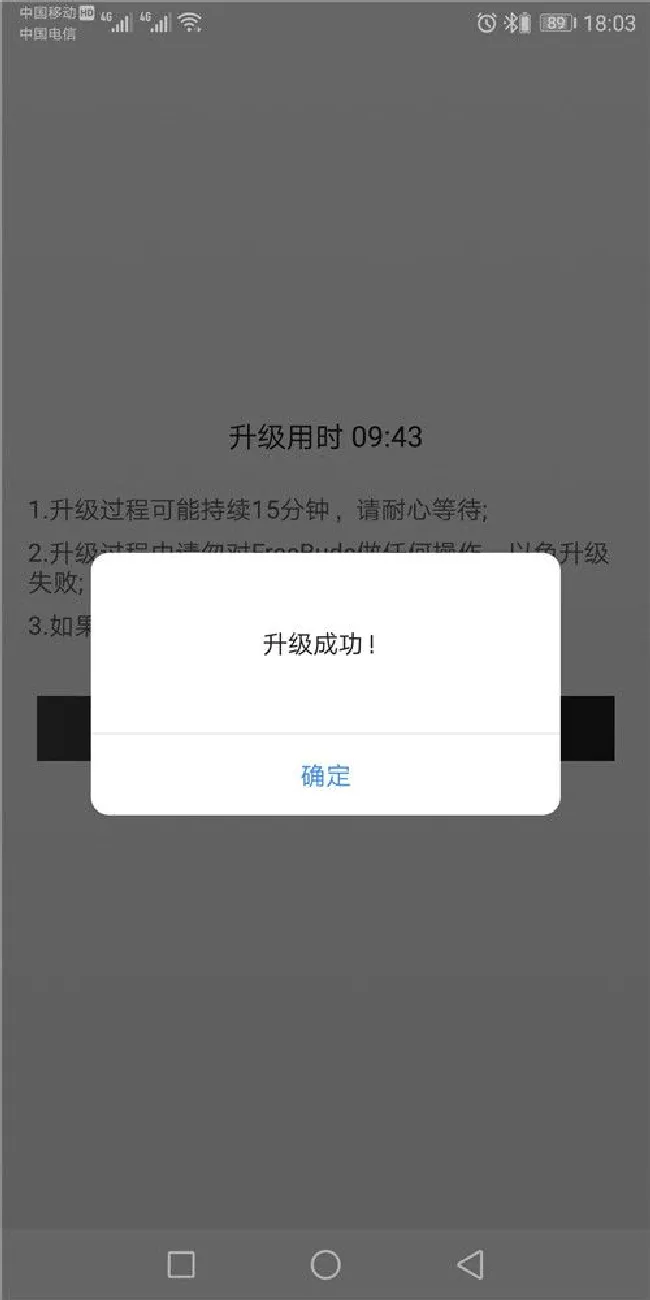The image size is (650, 1300).
Task: Confirm the 升级成功 dialog with 确定
Action: [325, 775]
